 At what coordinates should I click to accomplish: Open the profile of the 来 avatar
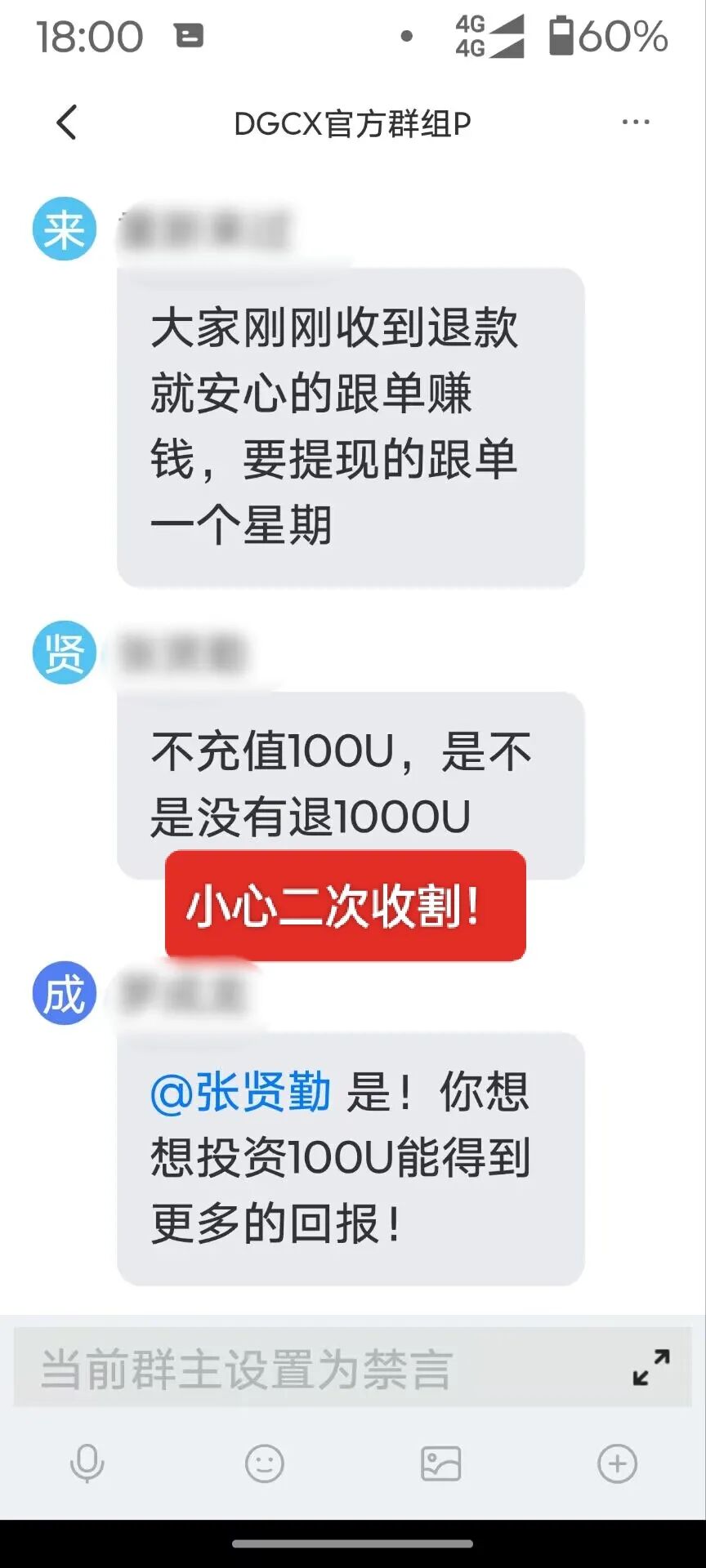pyautogui.click(x=65, y=229)
